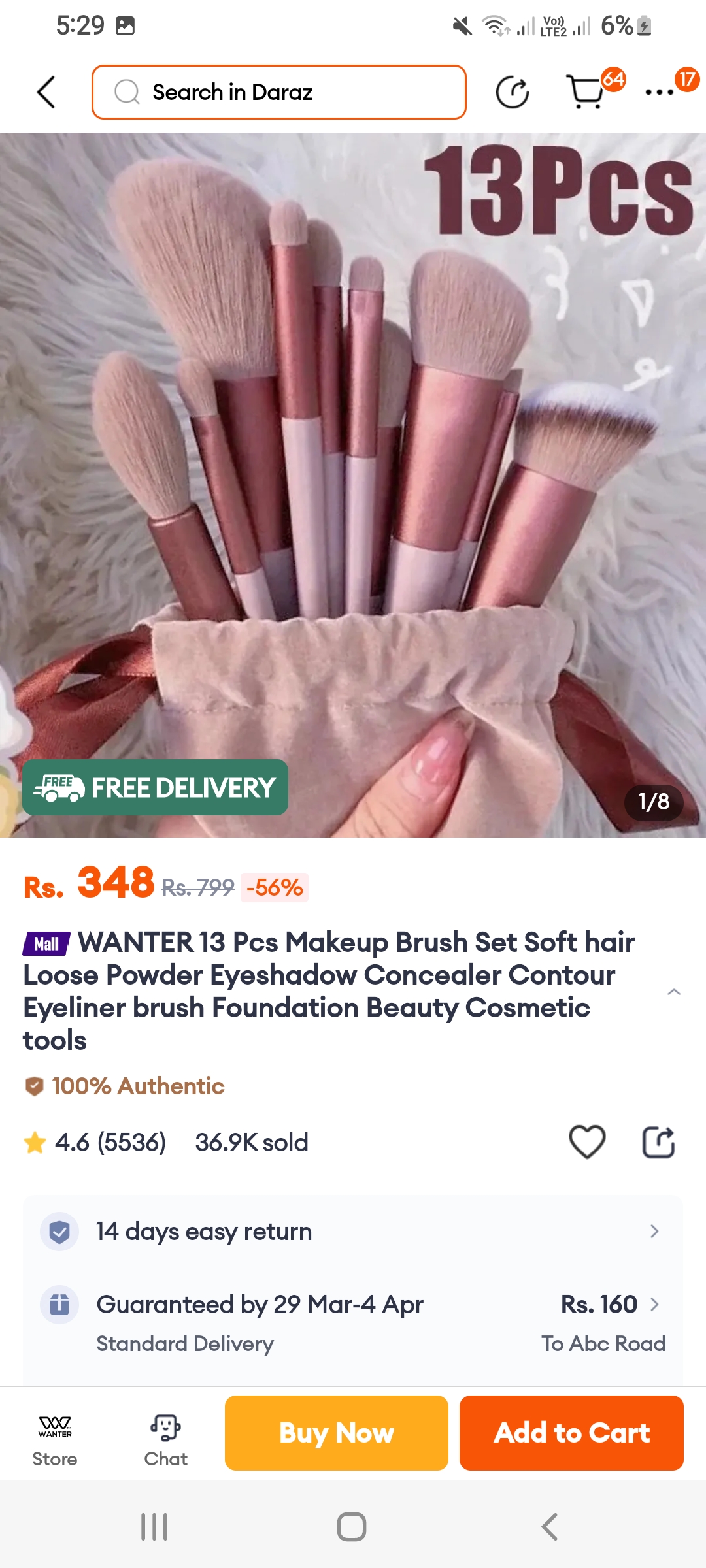Open system recent apps
The height and width of the screenshot is (1568, 706).
(154, 1527)
